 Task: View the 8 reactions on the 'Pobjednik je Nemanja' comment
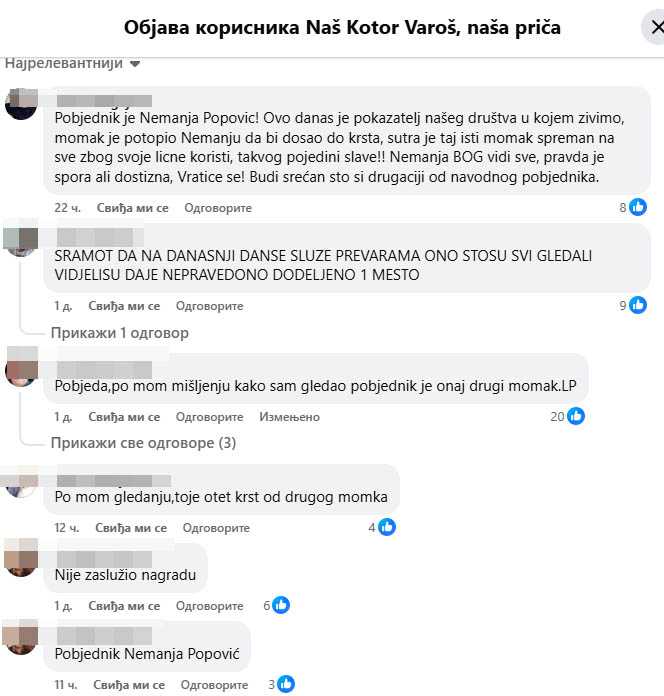click(632, 208)
